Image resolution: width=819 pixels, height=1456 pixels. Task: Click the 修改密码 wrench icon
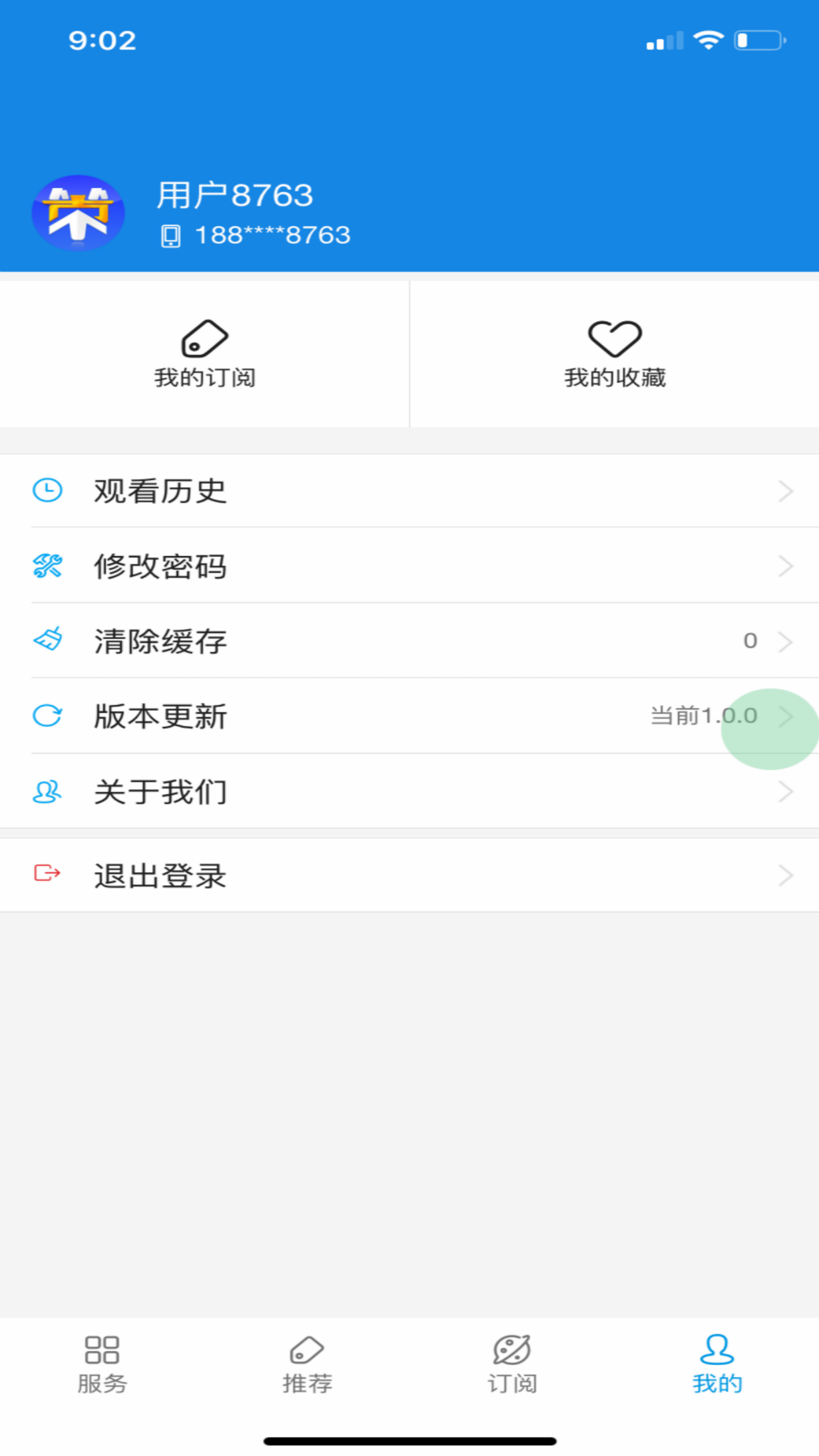click(46, 565)
